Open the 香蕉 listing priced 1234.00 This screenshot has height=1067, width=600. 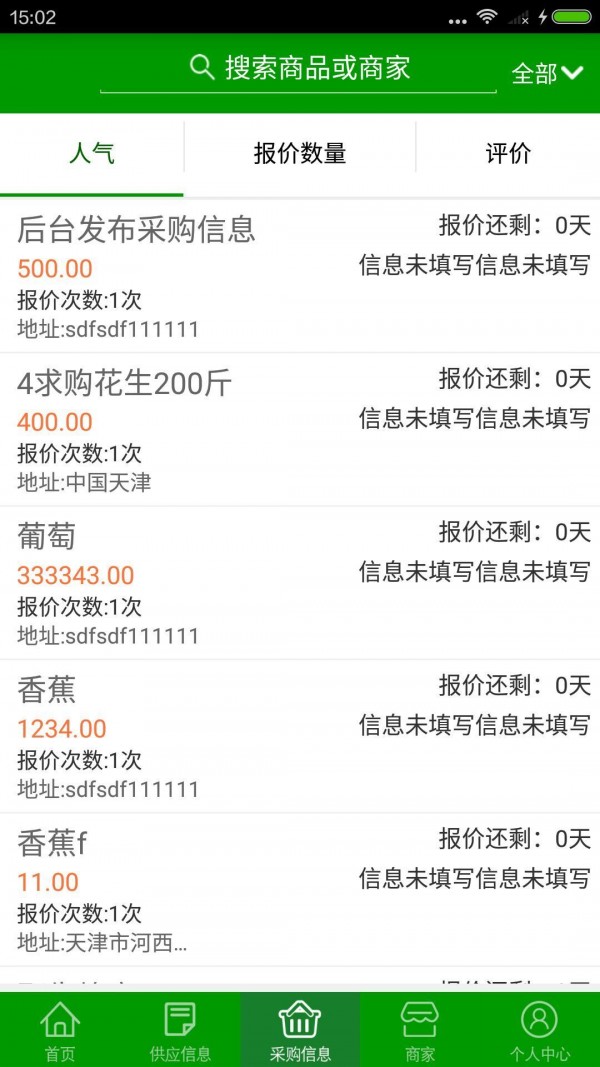click(300, 736)
